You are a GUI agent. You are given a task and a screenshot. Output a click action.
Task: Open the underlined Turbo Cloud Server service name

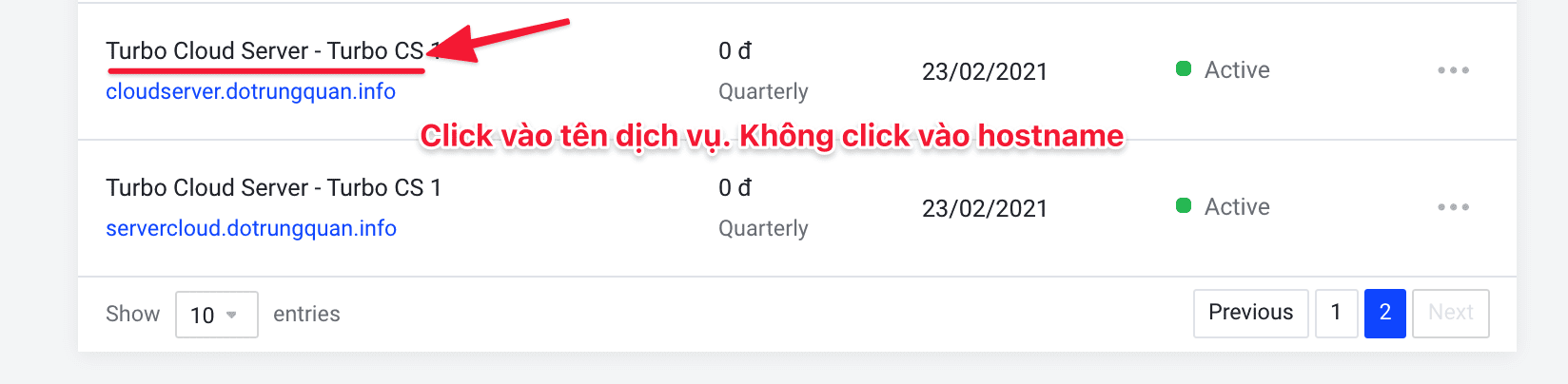pyautogui.click(x=264, y=50)
